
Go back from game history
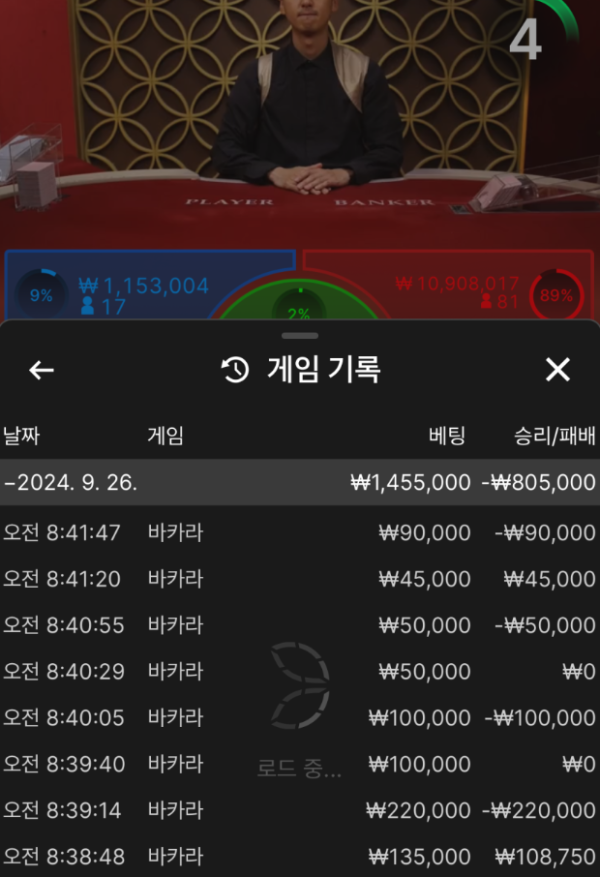41,370
